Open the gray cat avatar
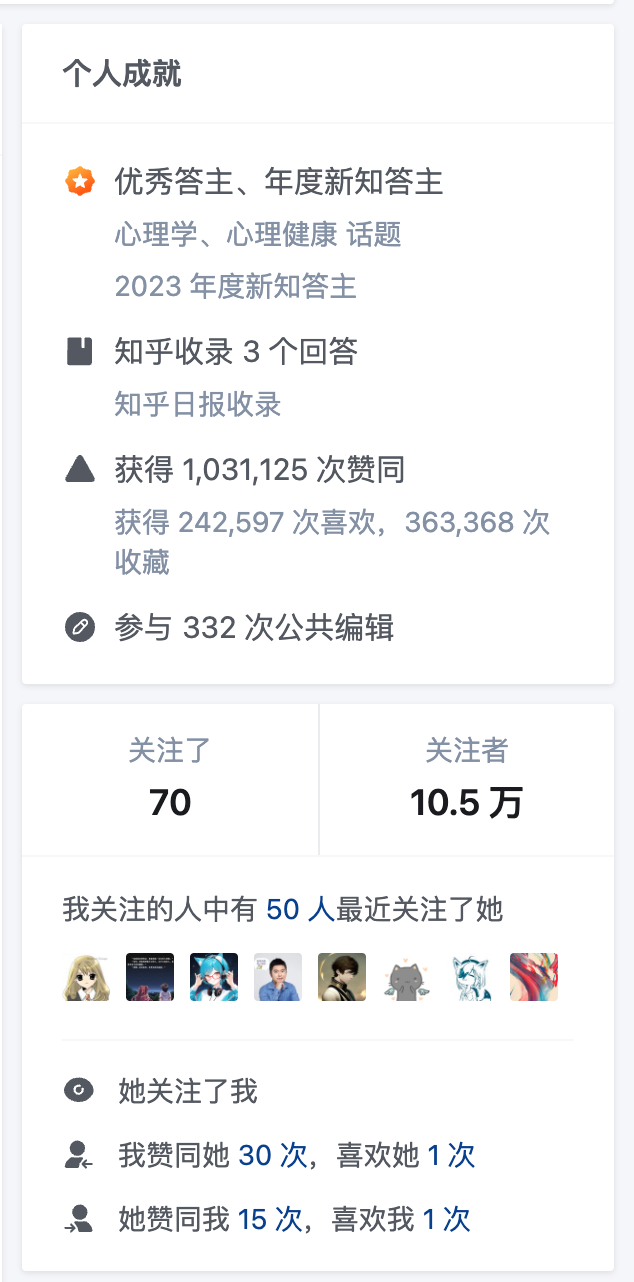Image resolution: width=634 pixels, height=1282 pixels. pos(406,977)
